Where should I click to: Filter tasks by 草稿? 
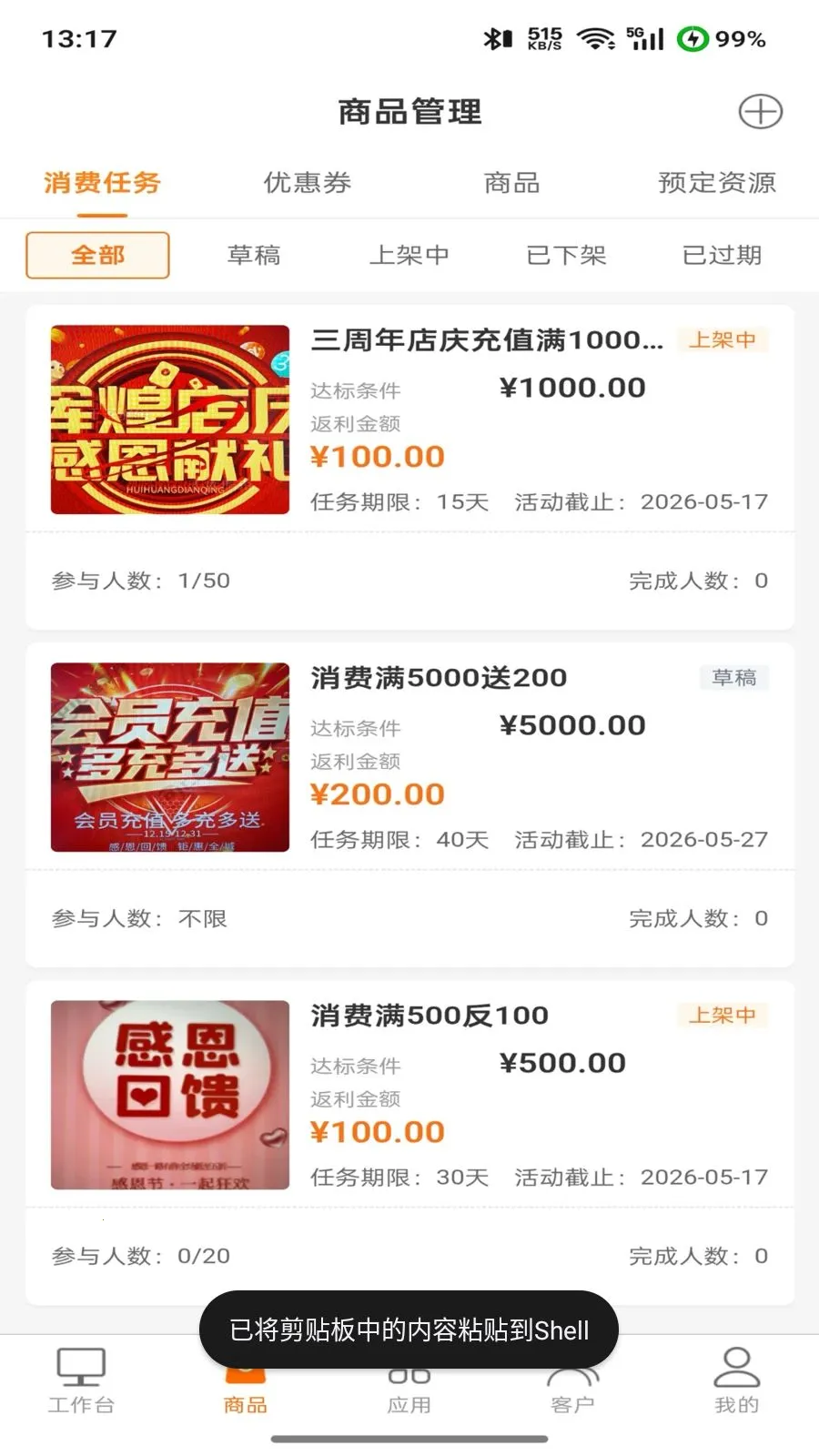coord(254,255)
